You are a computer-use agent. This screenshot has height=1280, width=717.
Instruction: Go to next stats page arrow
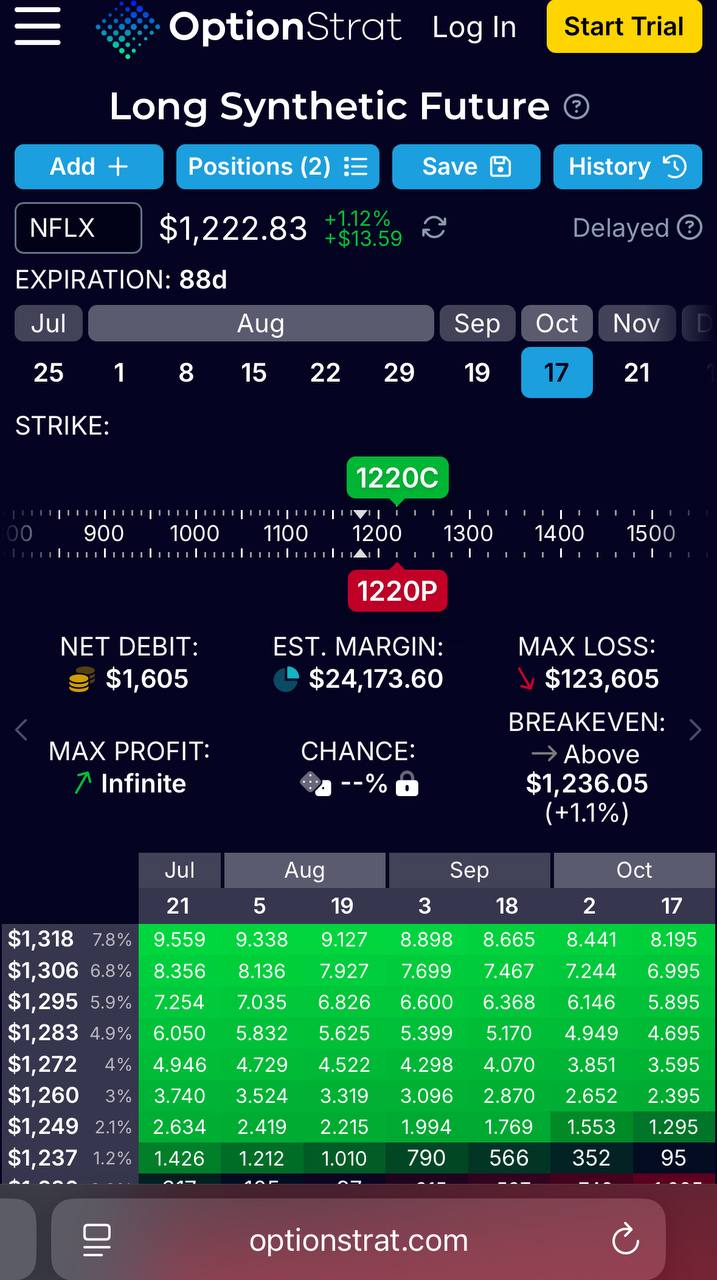pos(696,731)
